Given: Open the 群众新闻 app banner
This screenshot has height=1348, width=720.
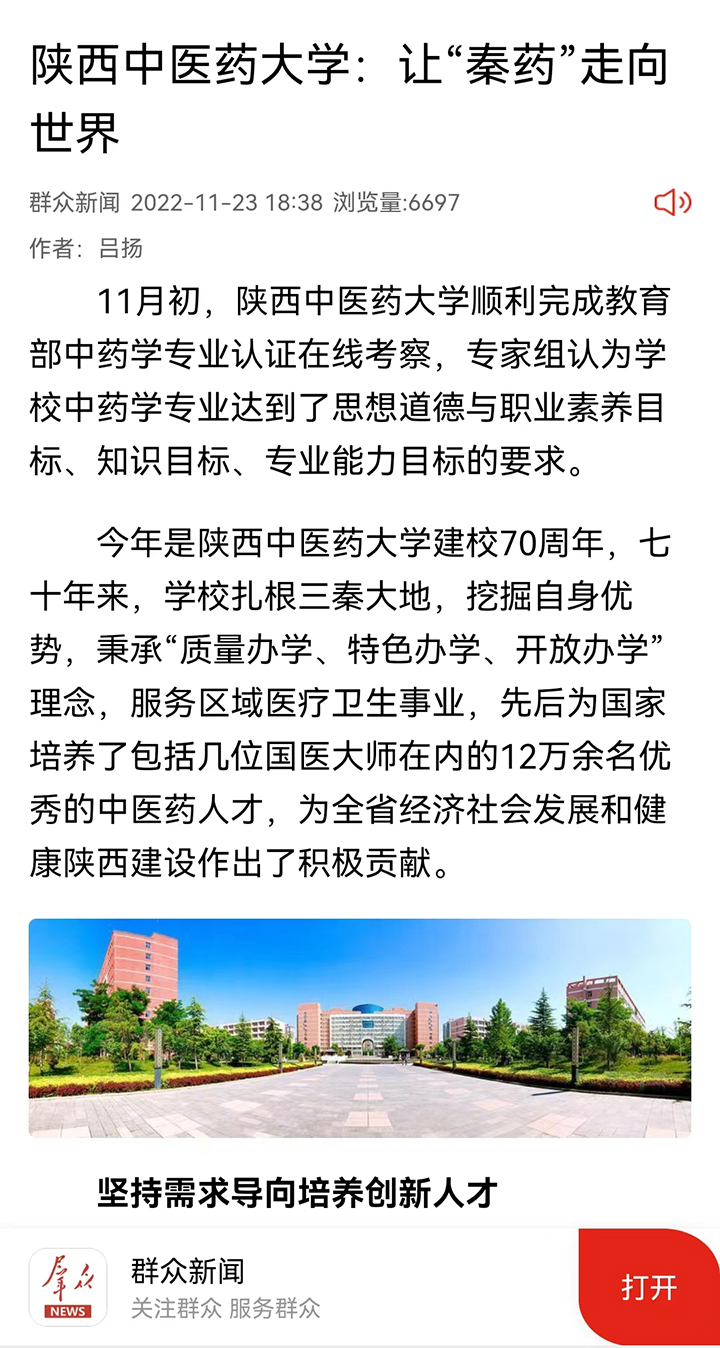Looking at the screenshot, I should point(225,1287).
